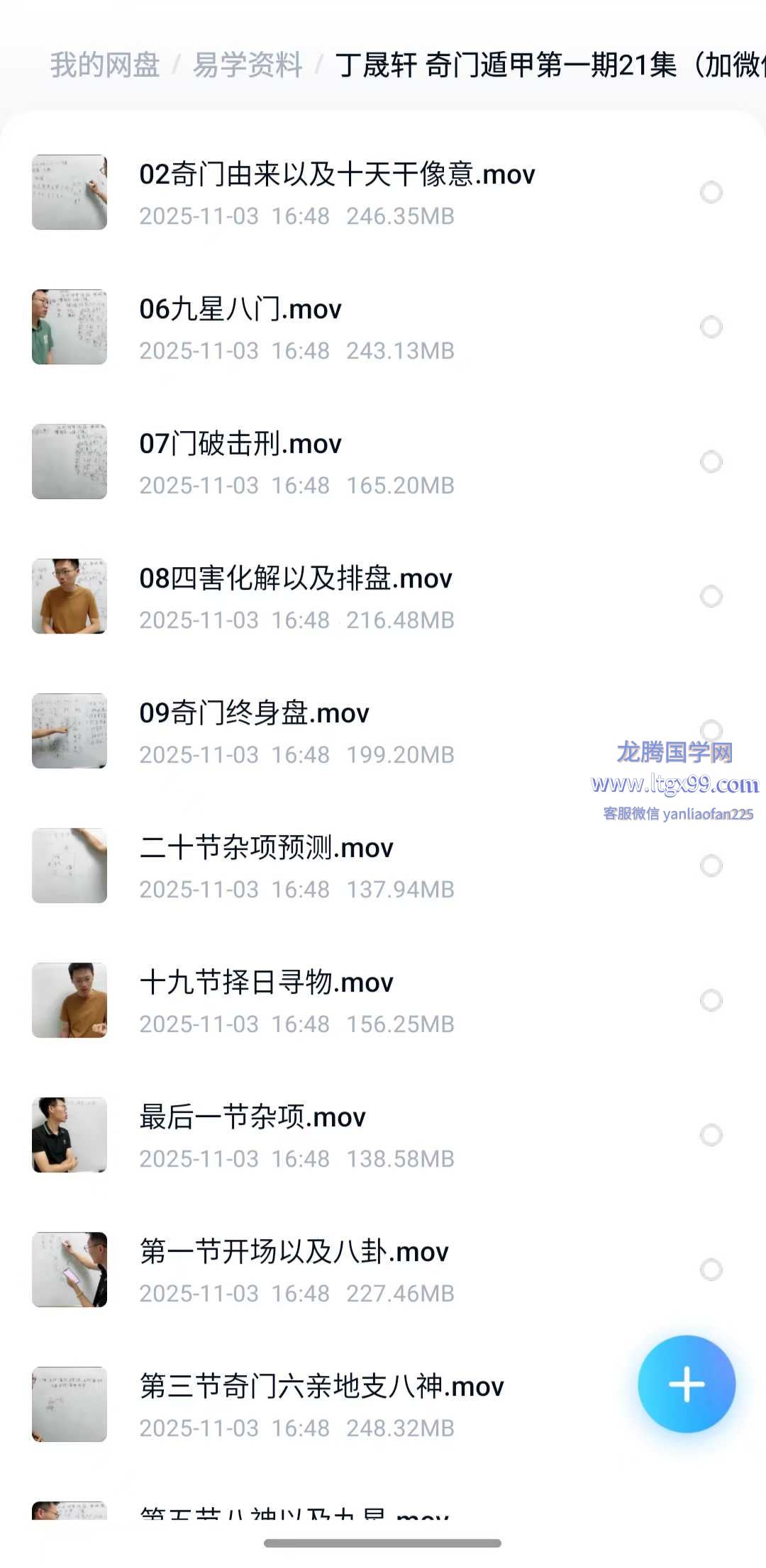The image size is (766, 1568).
Task: Go to 易学资料 folder in breadcrumb
Action: pyautogui.click(x=248, y=65)
